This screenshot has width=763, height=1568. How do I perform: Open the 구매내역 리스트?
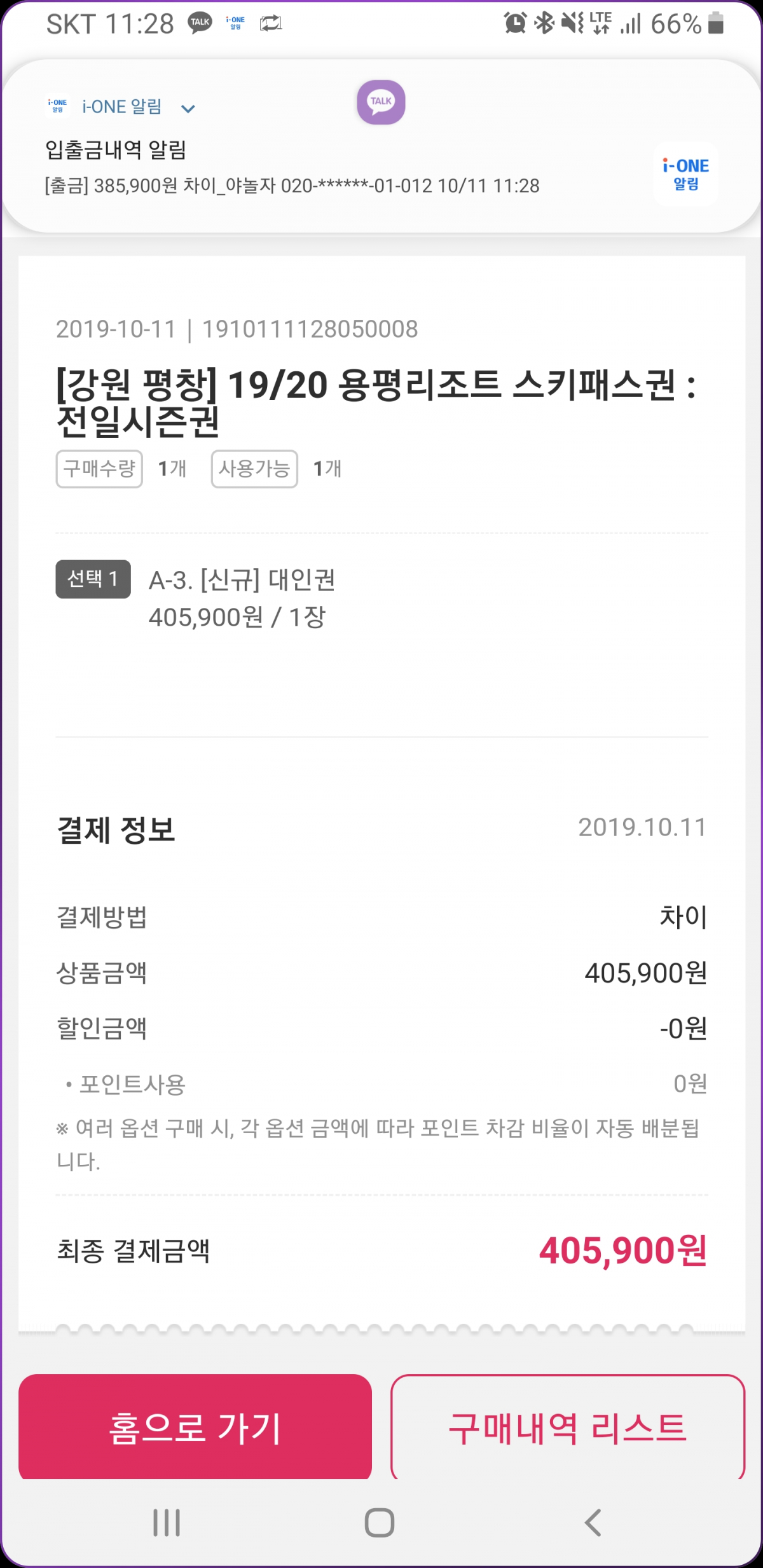(x=567, y=1427)
